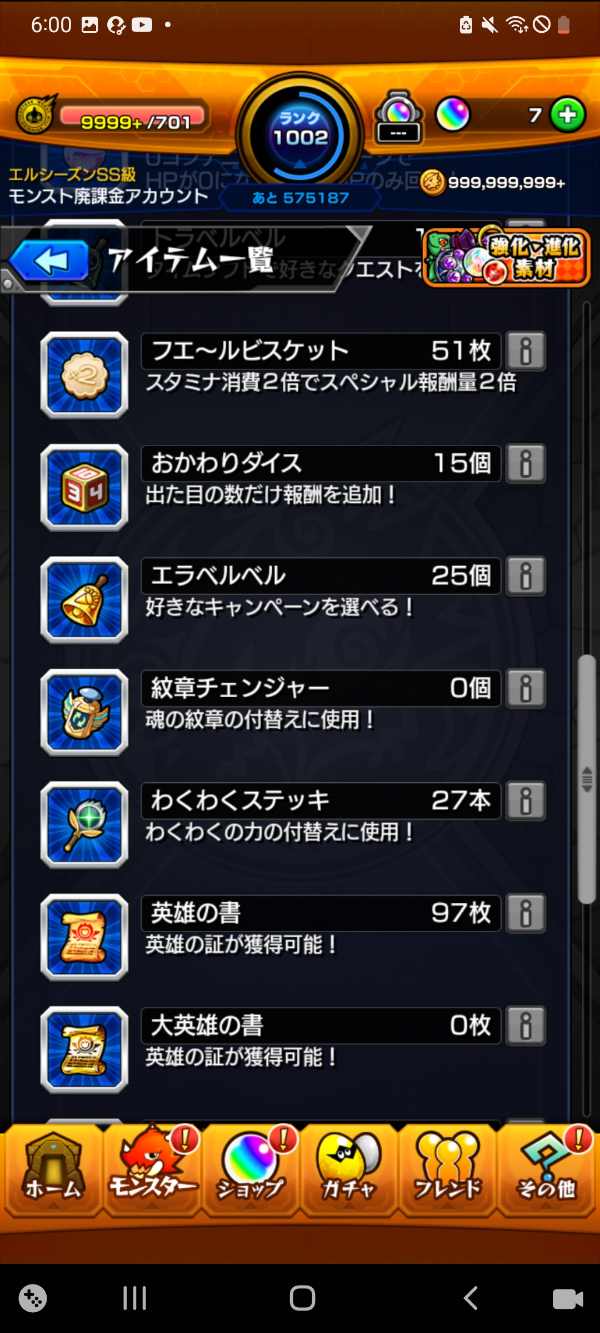This screenshot has height=1333, width=600.
Task: Show info for わくわくステッキ
Action: point(525,801)
